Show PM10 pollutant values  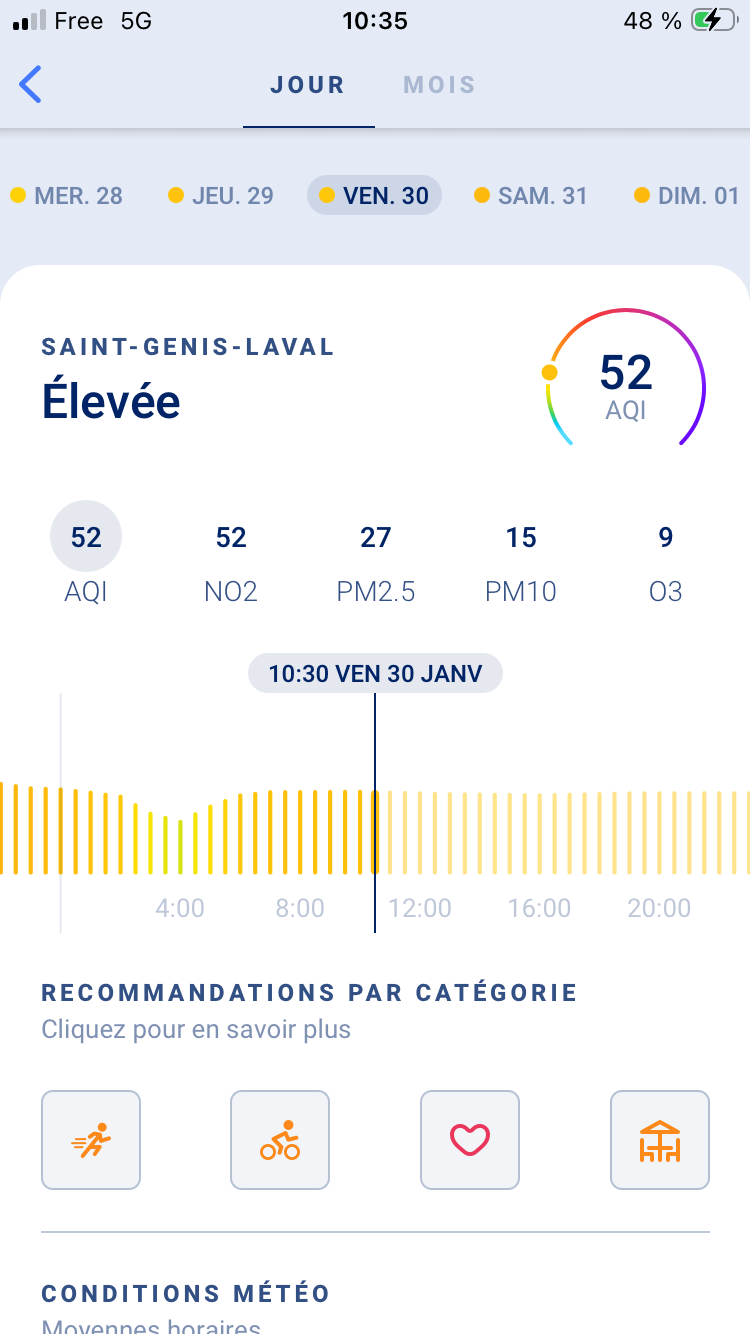521,563
